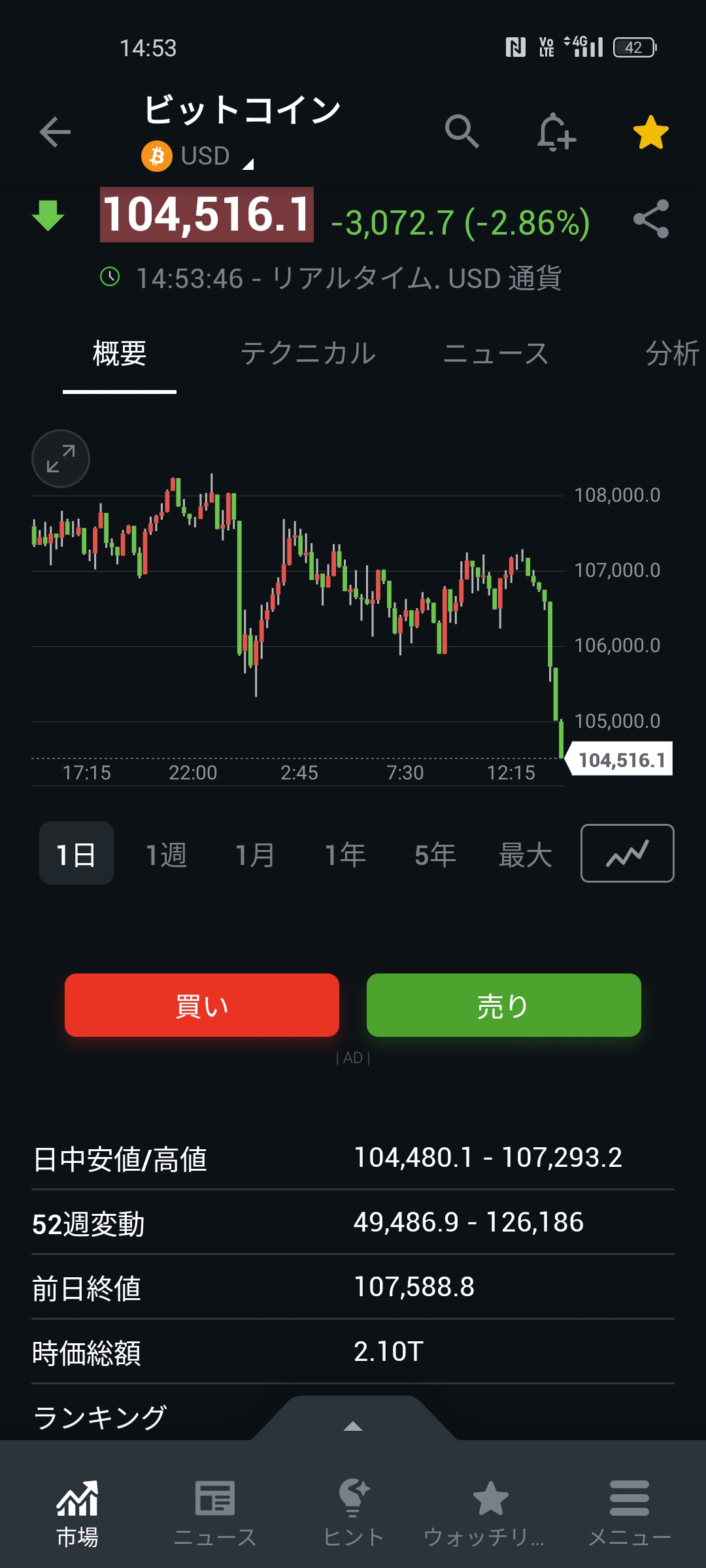Screen dimensions: 706x1568
Task: Add a price alert with the bell icon
Action: pyautogui.click(x=556, y=133)
